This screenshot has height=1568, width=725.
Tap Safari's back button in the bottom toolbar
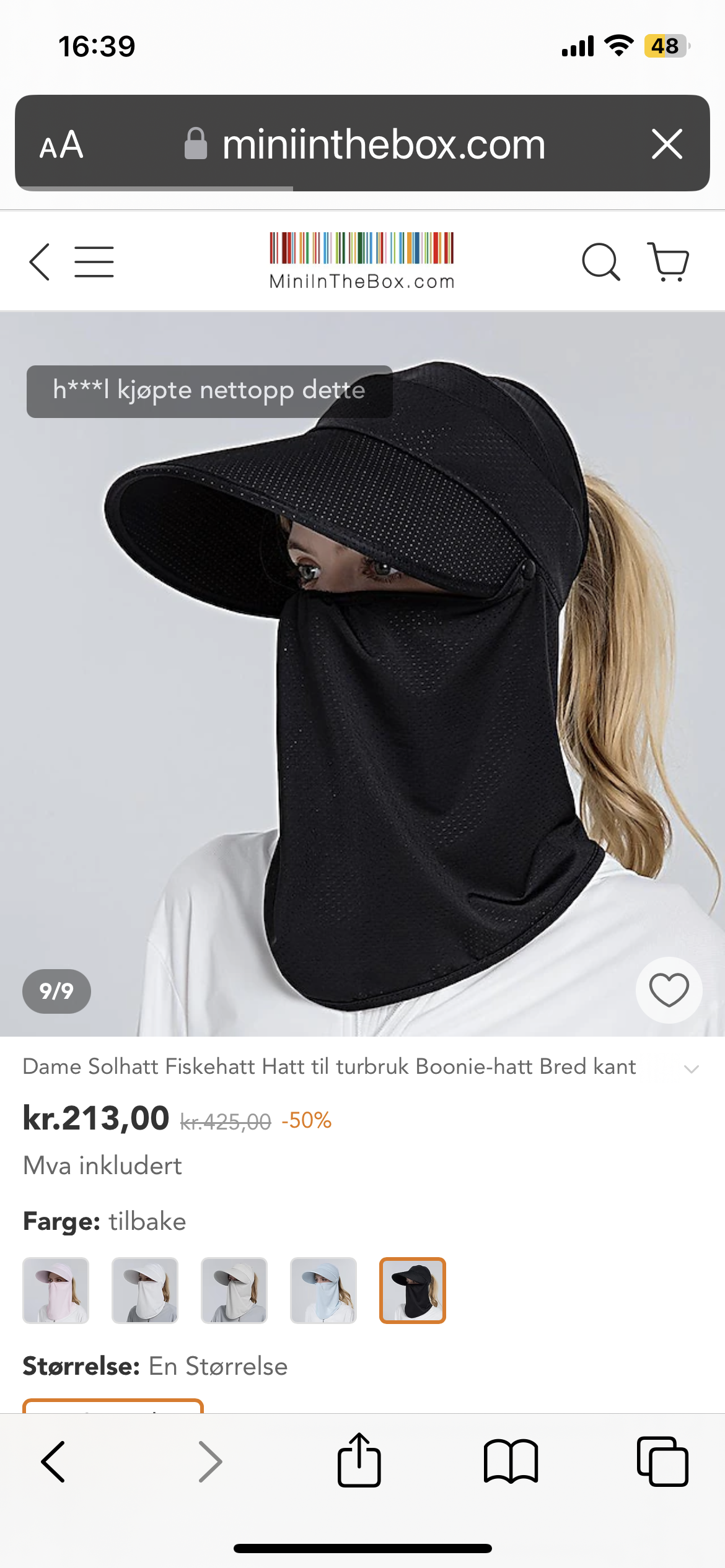pos(53,1461)
